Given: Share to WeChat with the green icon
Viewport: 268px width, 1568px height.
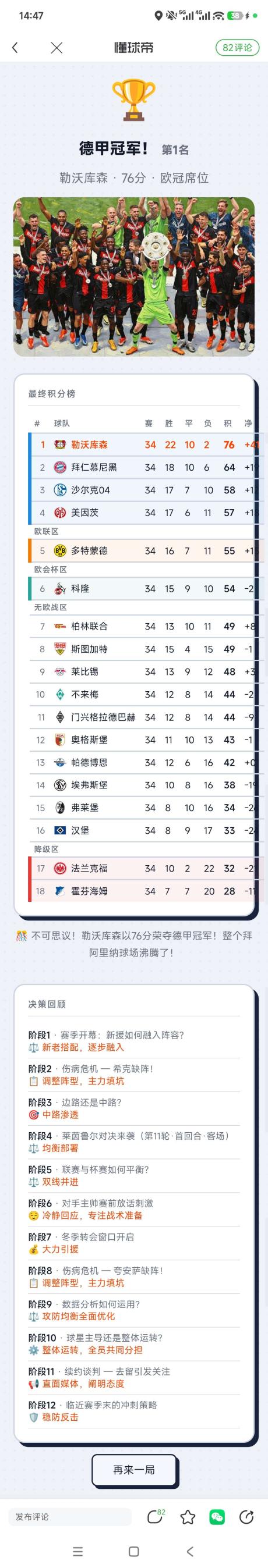Looking at the screenshot, I should (x=217, y=1516).
